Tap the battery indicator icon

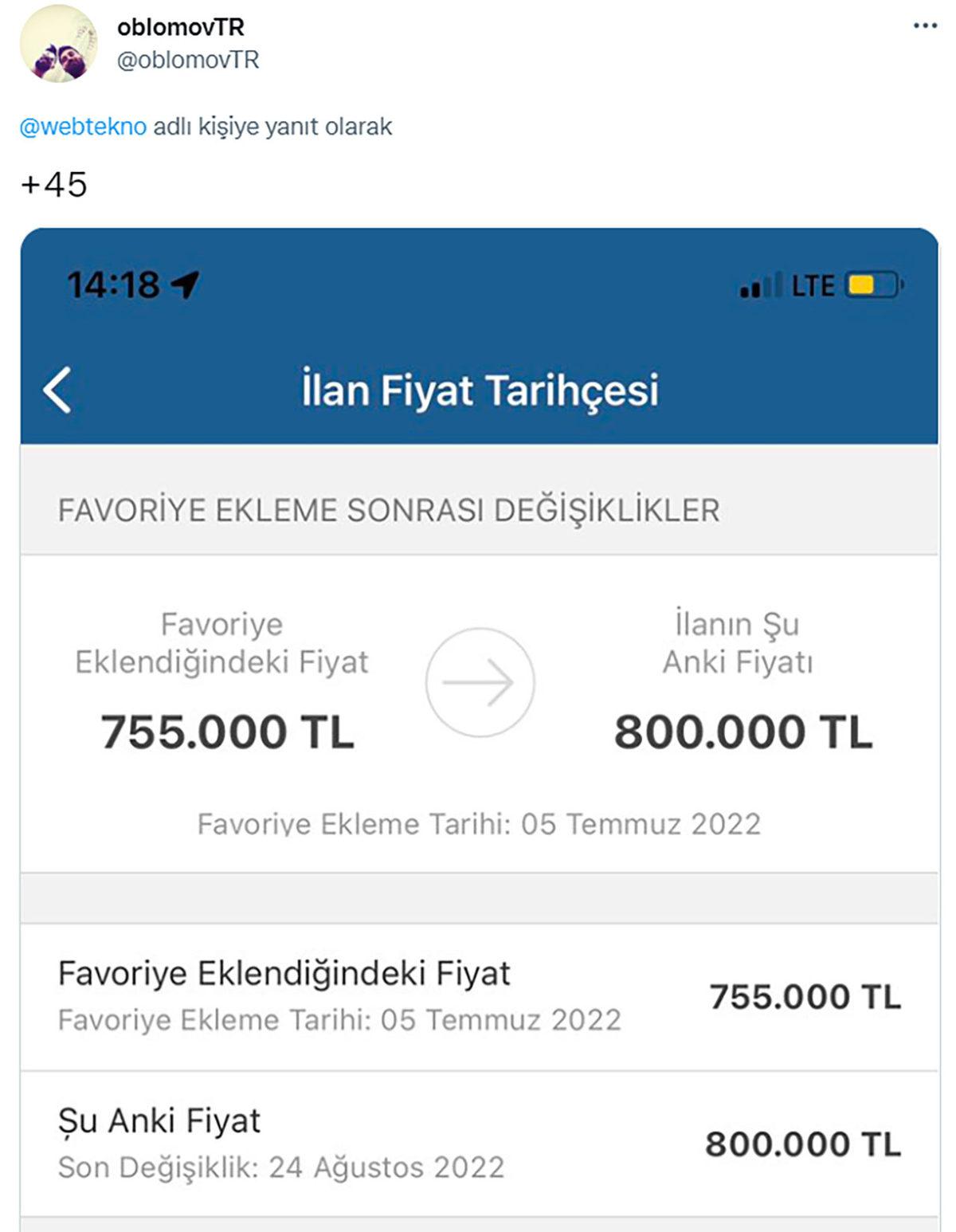[872, 283]
